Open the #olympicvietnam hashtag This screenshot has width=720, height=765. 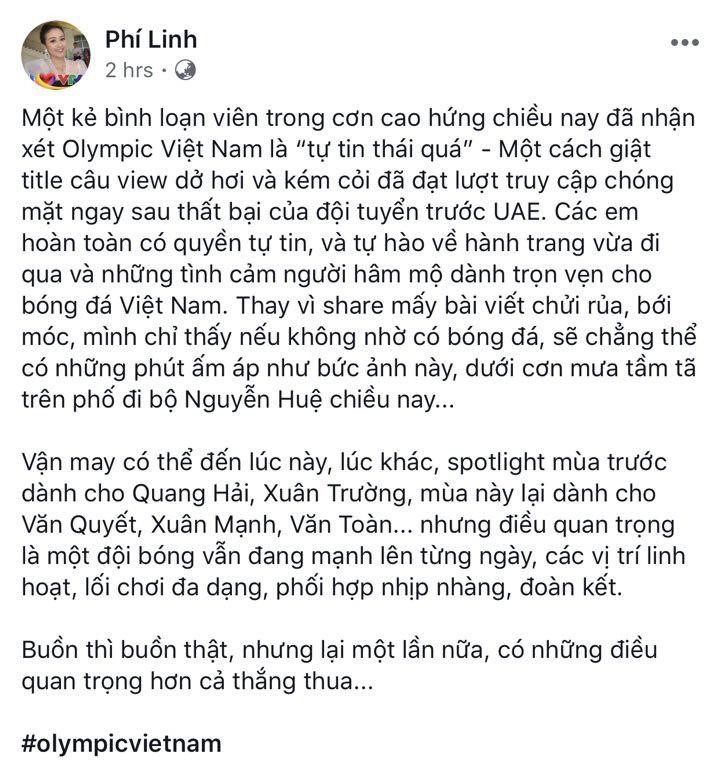click(x=121, y=744)
